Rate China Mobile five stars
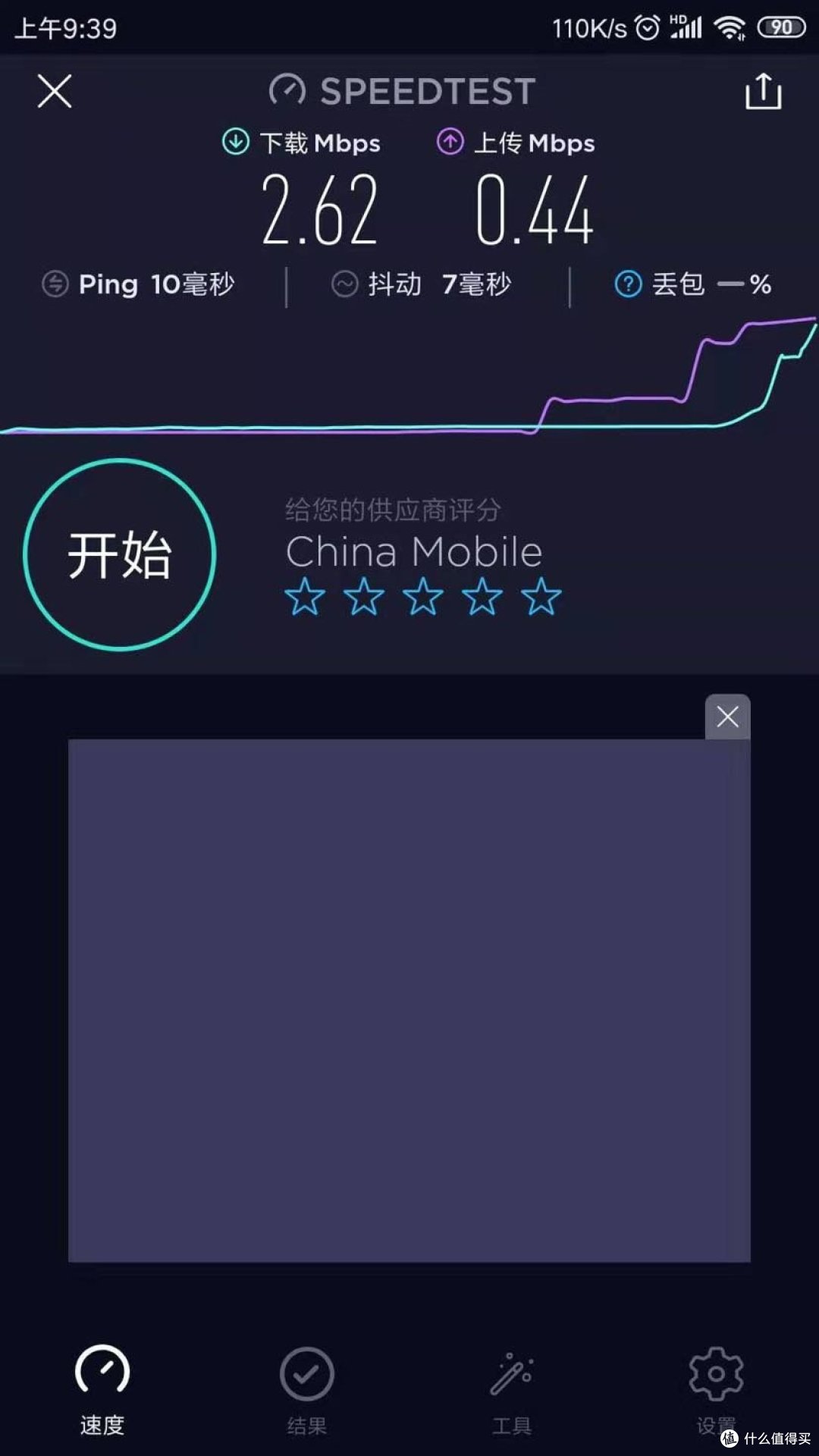 [x=540, y=598]
